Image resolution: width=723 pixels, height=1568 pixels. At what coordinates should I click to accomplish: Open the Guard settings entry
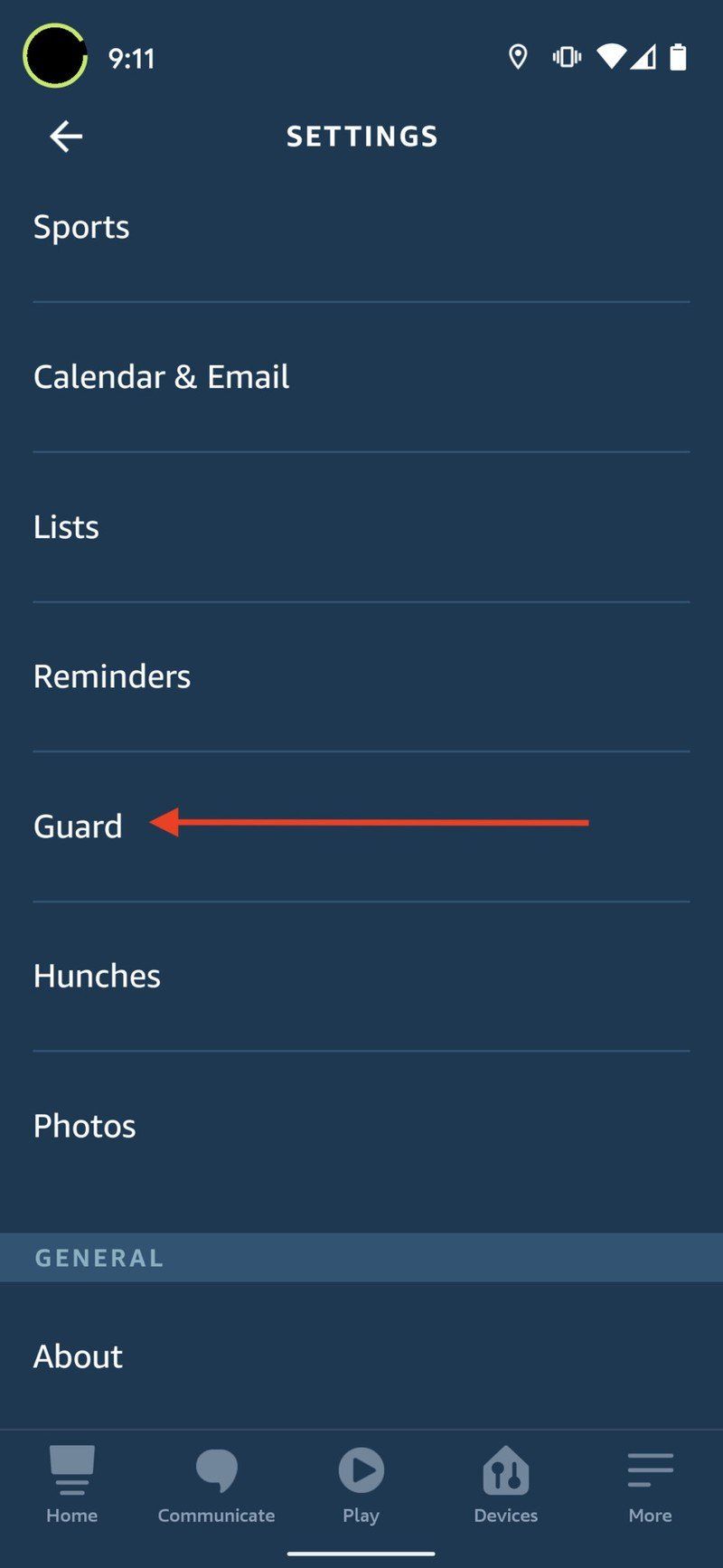tap(78, 825)
